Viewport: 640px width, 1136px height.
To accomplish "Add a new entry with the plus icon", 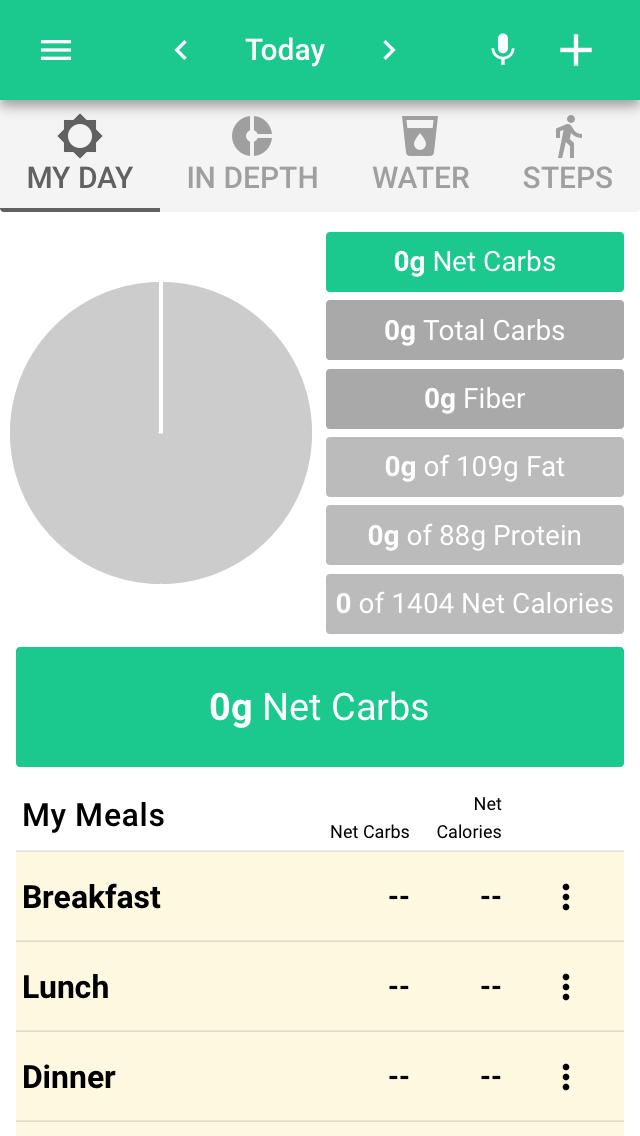I will [576, 50].
